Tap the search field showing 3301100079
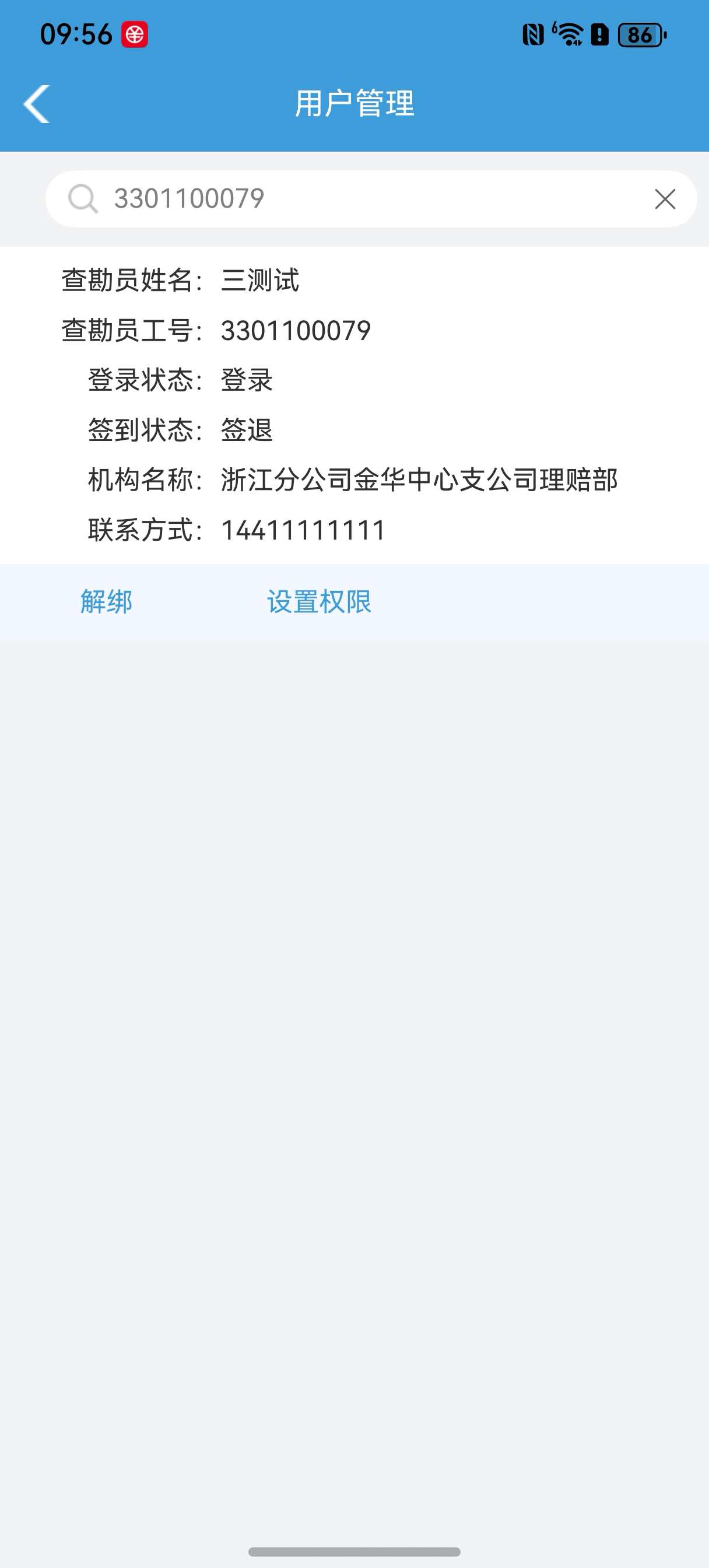The width and height of the screenshot is (709, 1568). pyautogui.click(x=371, y=198)
